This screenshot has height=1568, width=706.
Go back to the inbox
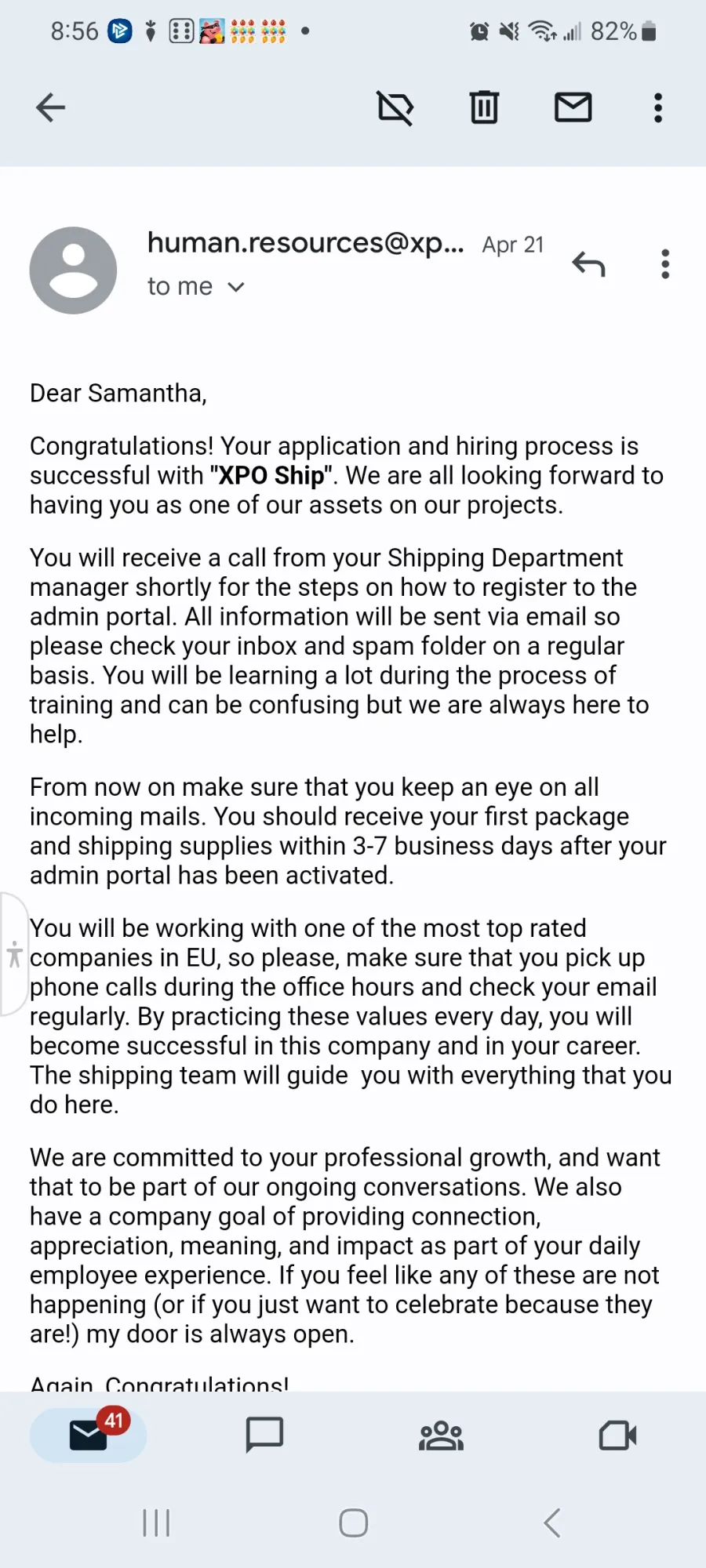pyautogui.click(x=50, y=107)
